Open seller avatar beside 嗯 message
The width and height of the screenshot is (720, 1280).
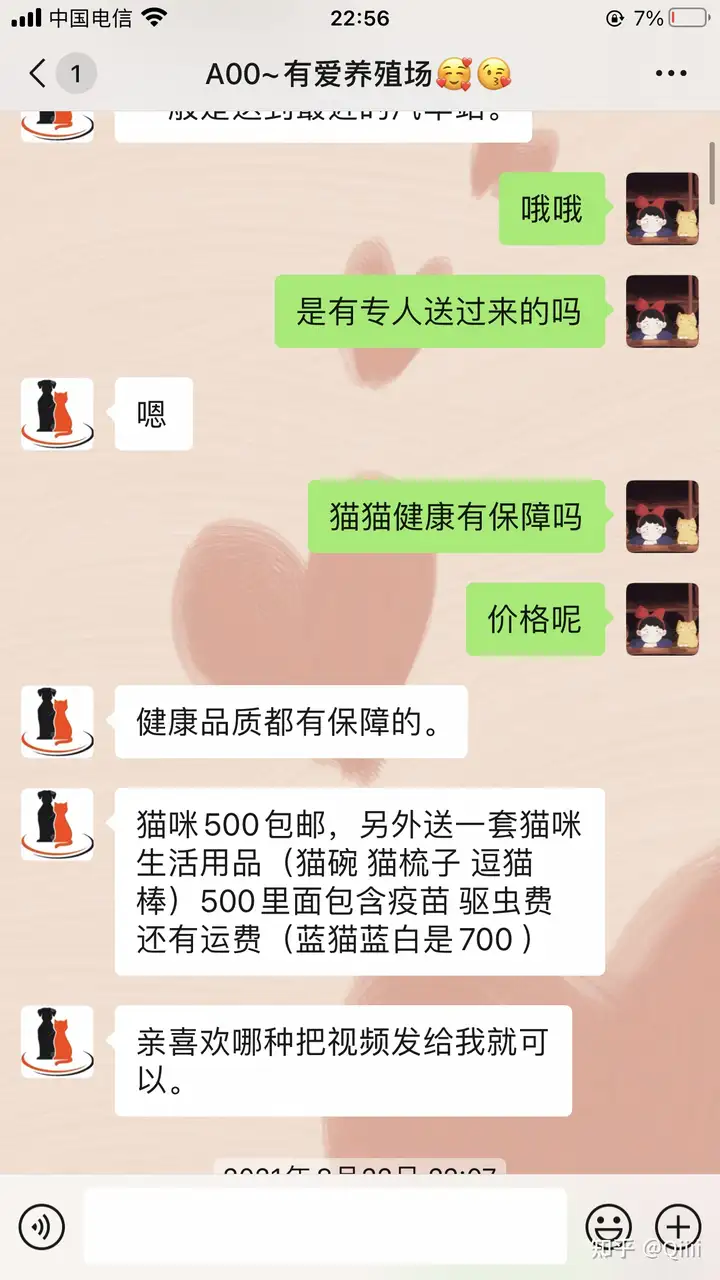pyautogui.click(x=57, y=413)
